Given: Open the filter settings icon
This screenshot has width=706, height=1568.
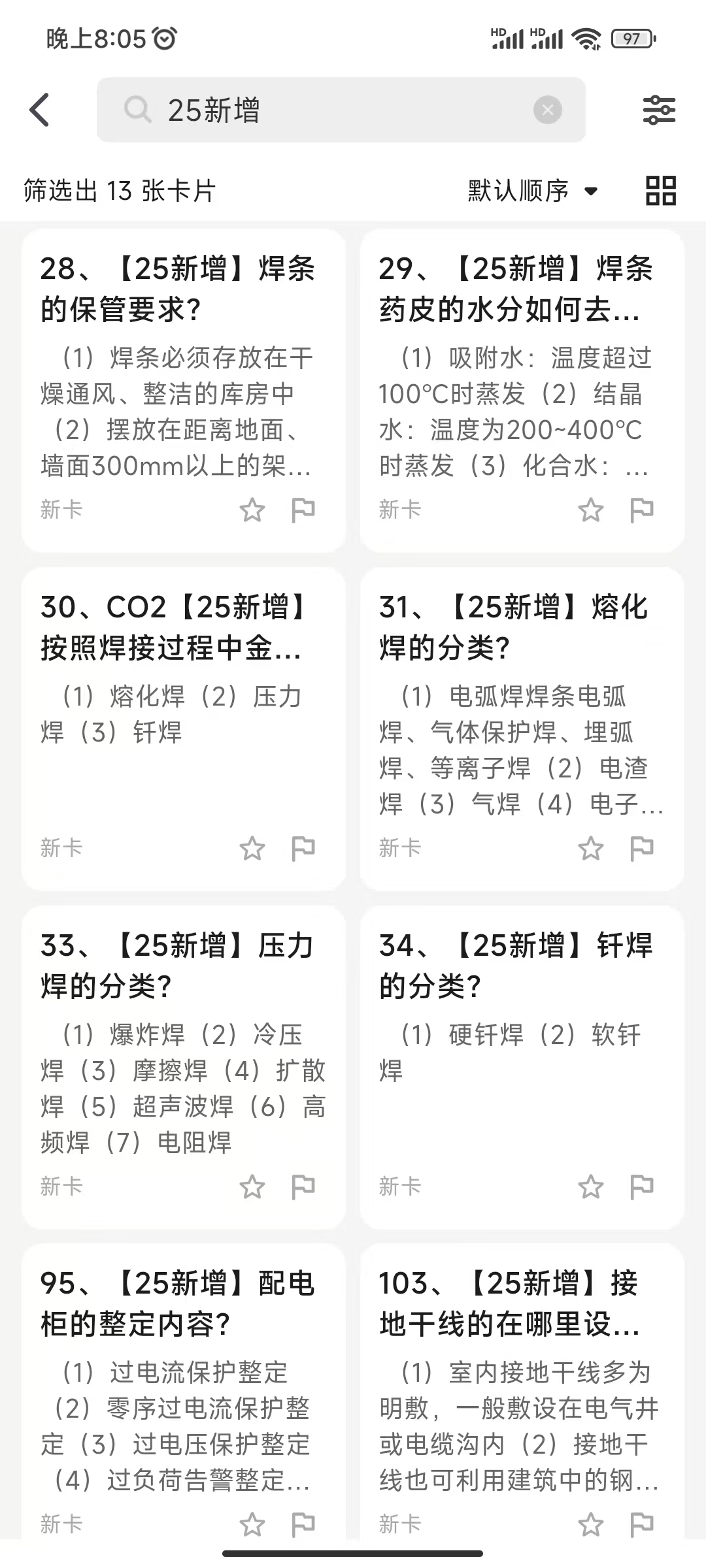Looking at the screenshot, I should 659,110.
